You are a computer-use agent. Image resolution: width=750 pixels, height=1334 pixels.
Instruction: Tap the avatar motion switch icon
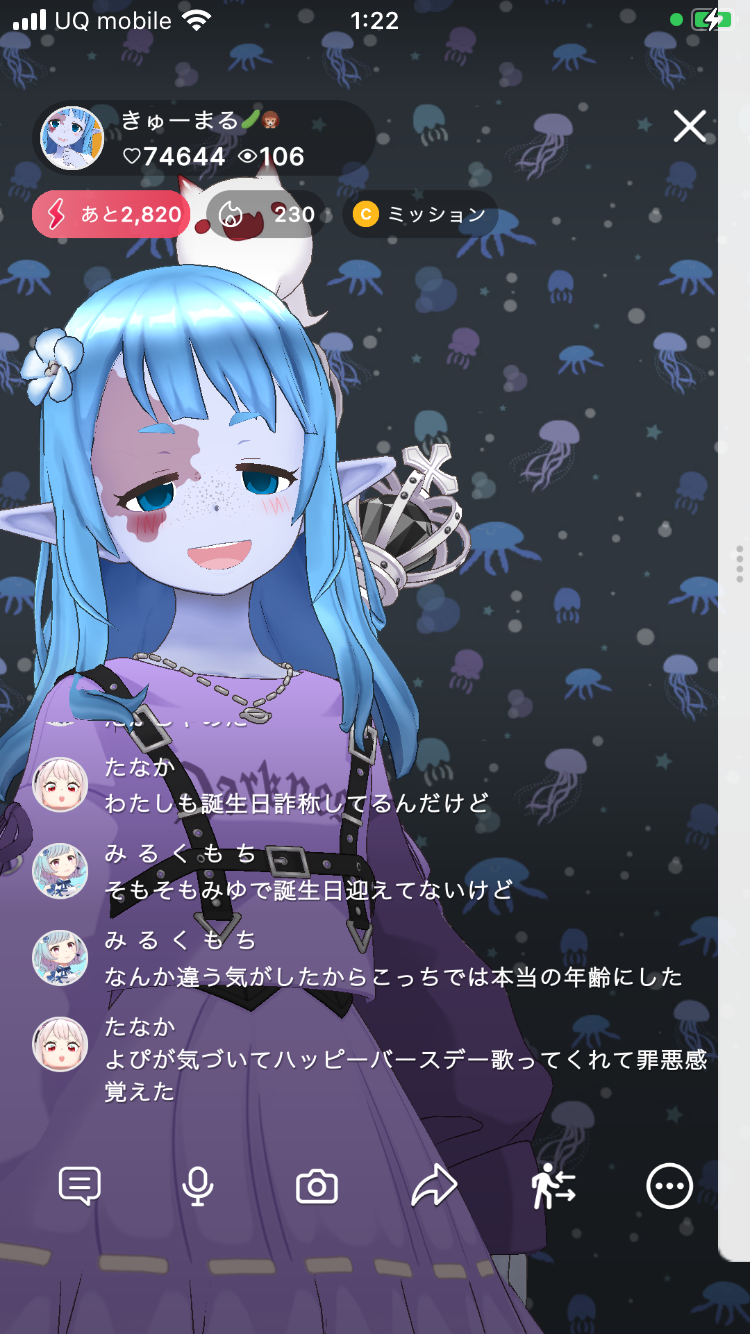(553, 1187)
